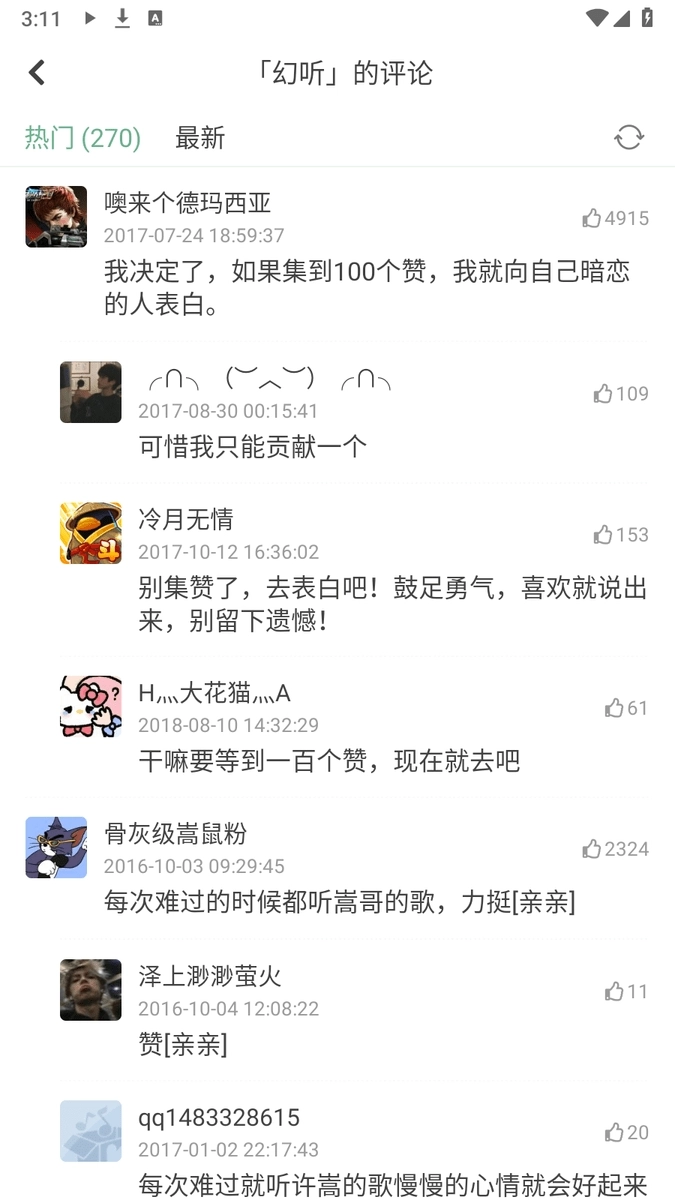Like the reply 可惜我只能贡献一个

(x=603, y=394)
